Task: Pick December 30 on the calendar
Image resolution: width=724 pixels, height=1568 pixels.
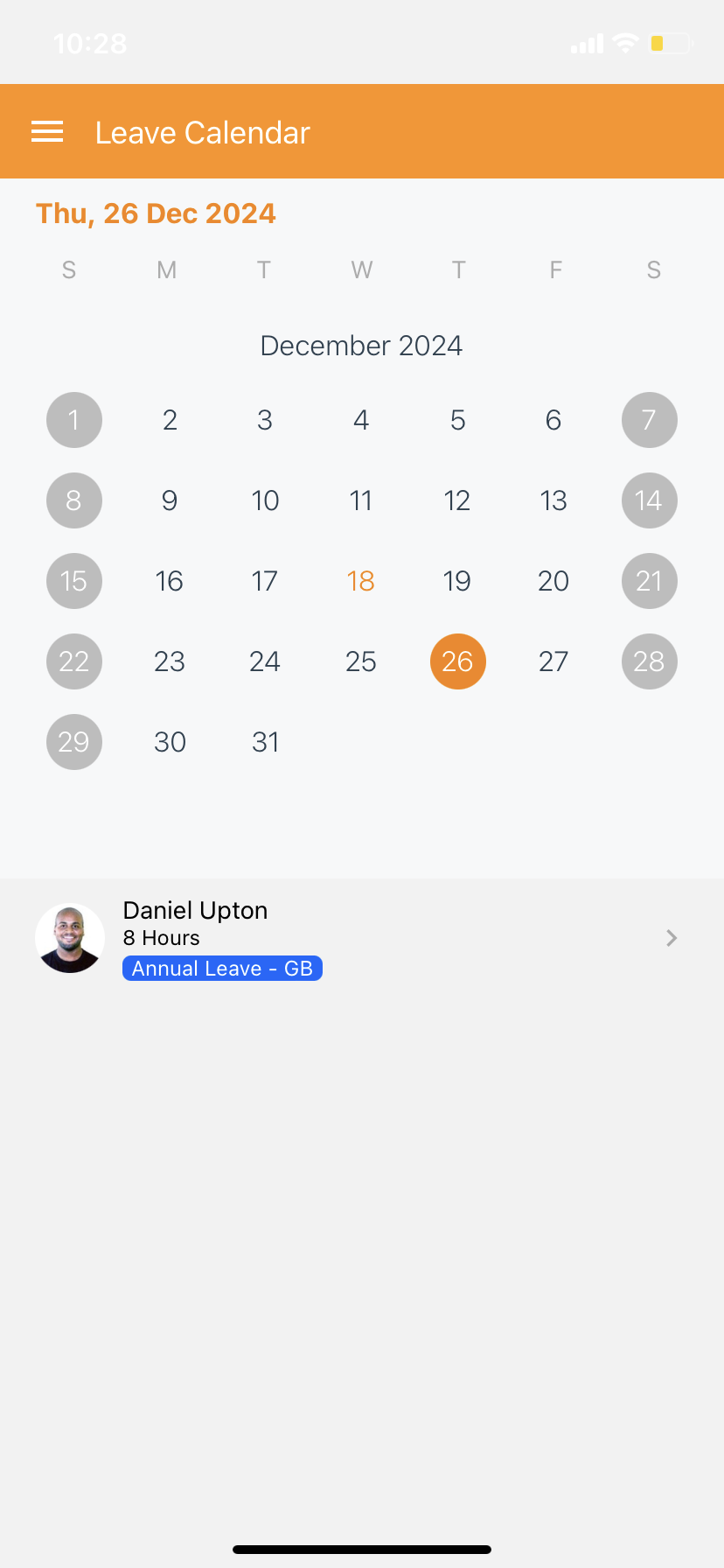Action: 170,742
